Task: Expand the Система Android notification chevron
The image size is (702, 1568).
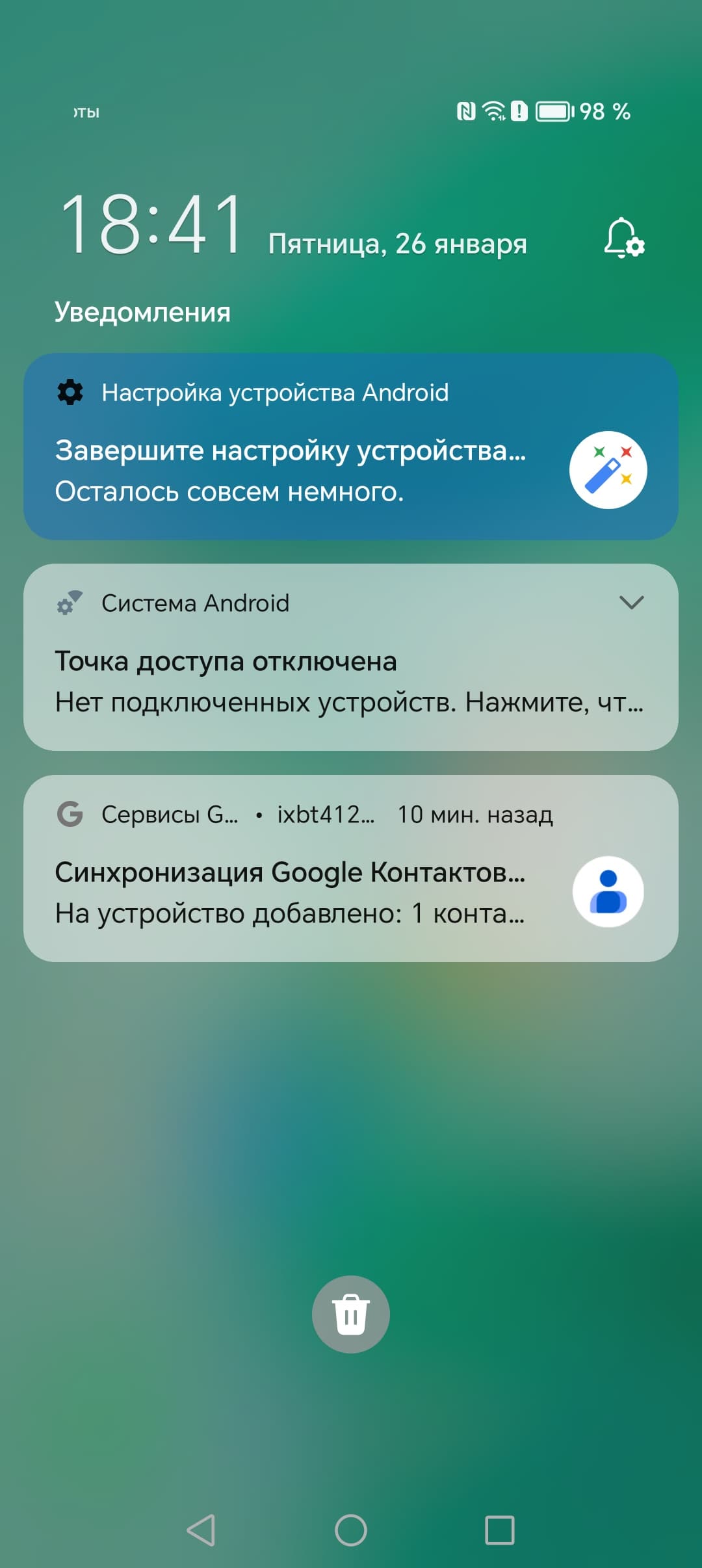Action: (631, 603)
